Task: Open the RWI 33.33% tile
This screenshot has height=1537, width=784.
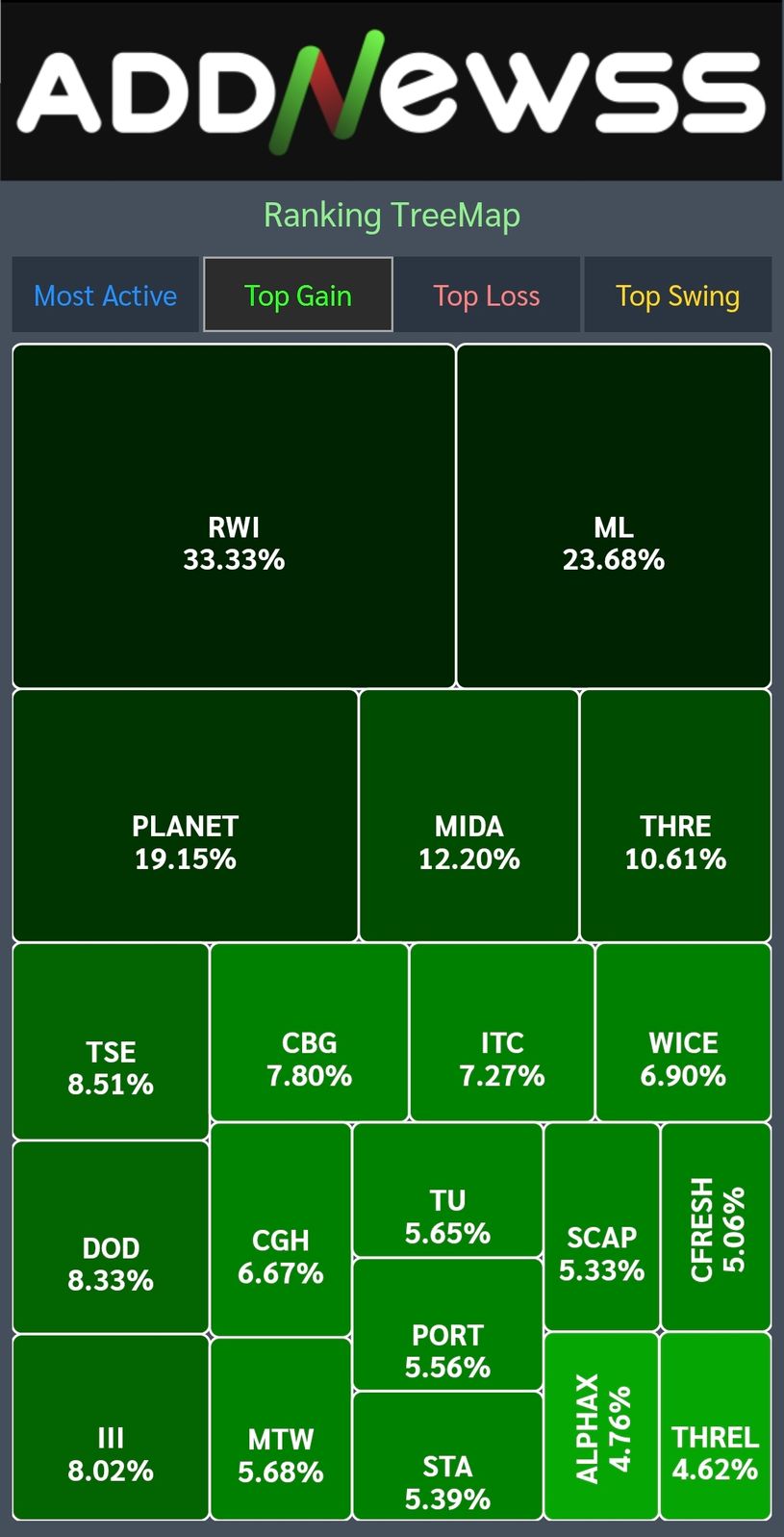Action: pyautogui.click(x=234, y=516)
